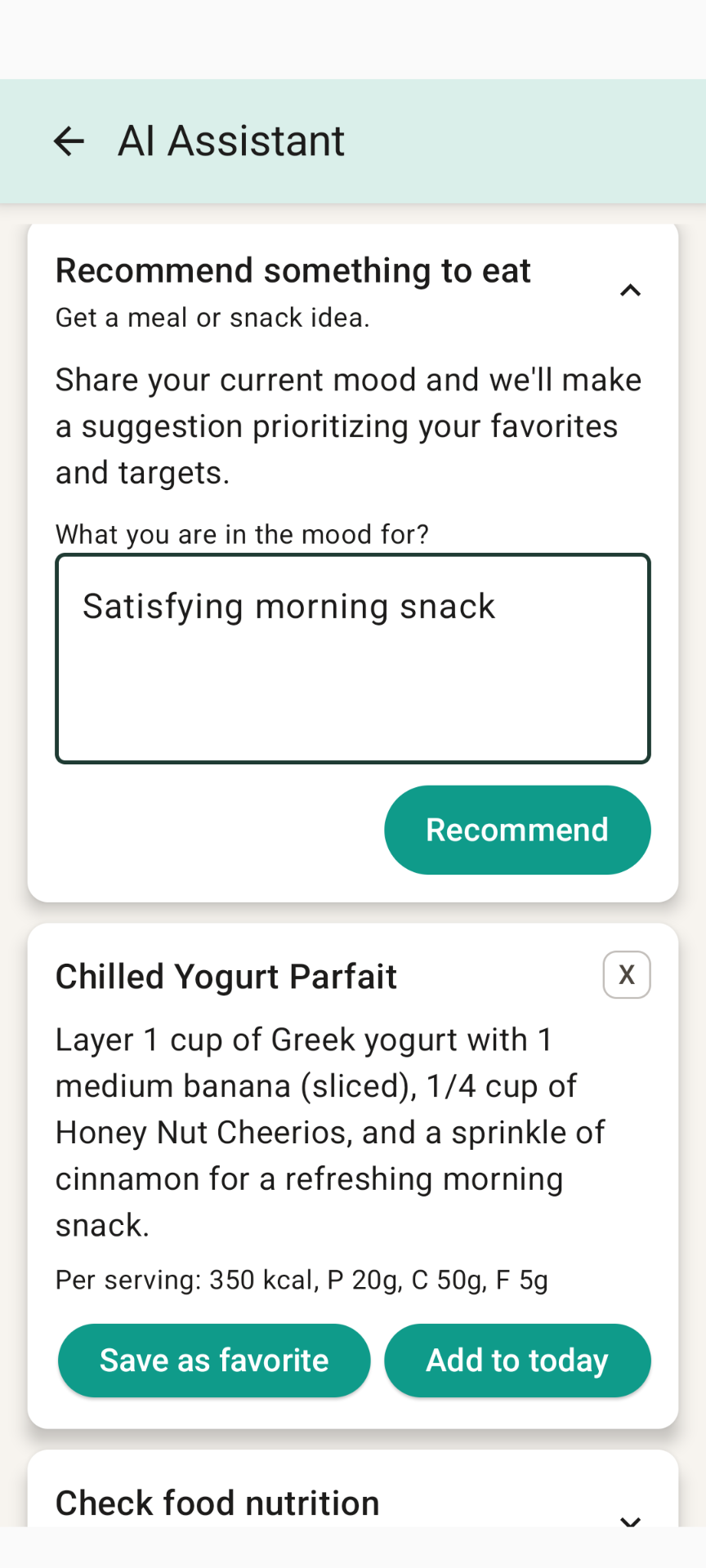Tap Save as favorite for the parfait
The image size is (706, 1568).
click(213, 1359)
